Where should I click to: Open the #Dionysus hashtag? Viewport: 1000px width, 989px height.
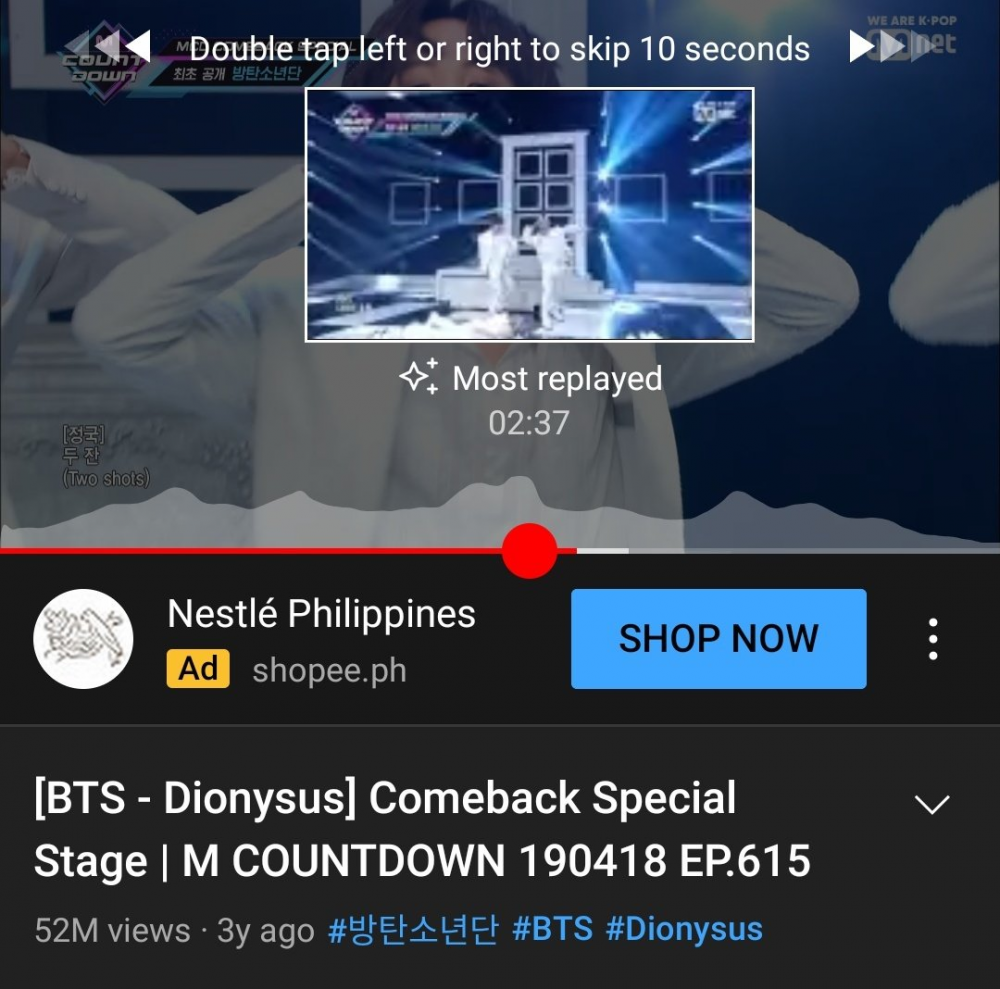tap(684, 929)
